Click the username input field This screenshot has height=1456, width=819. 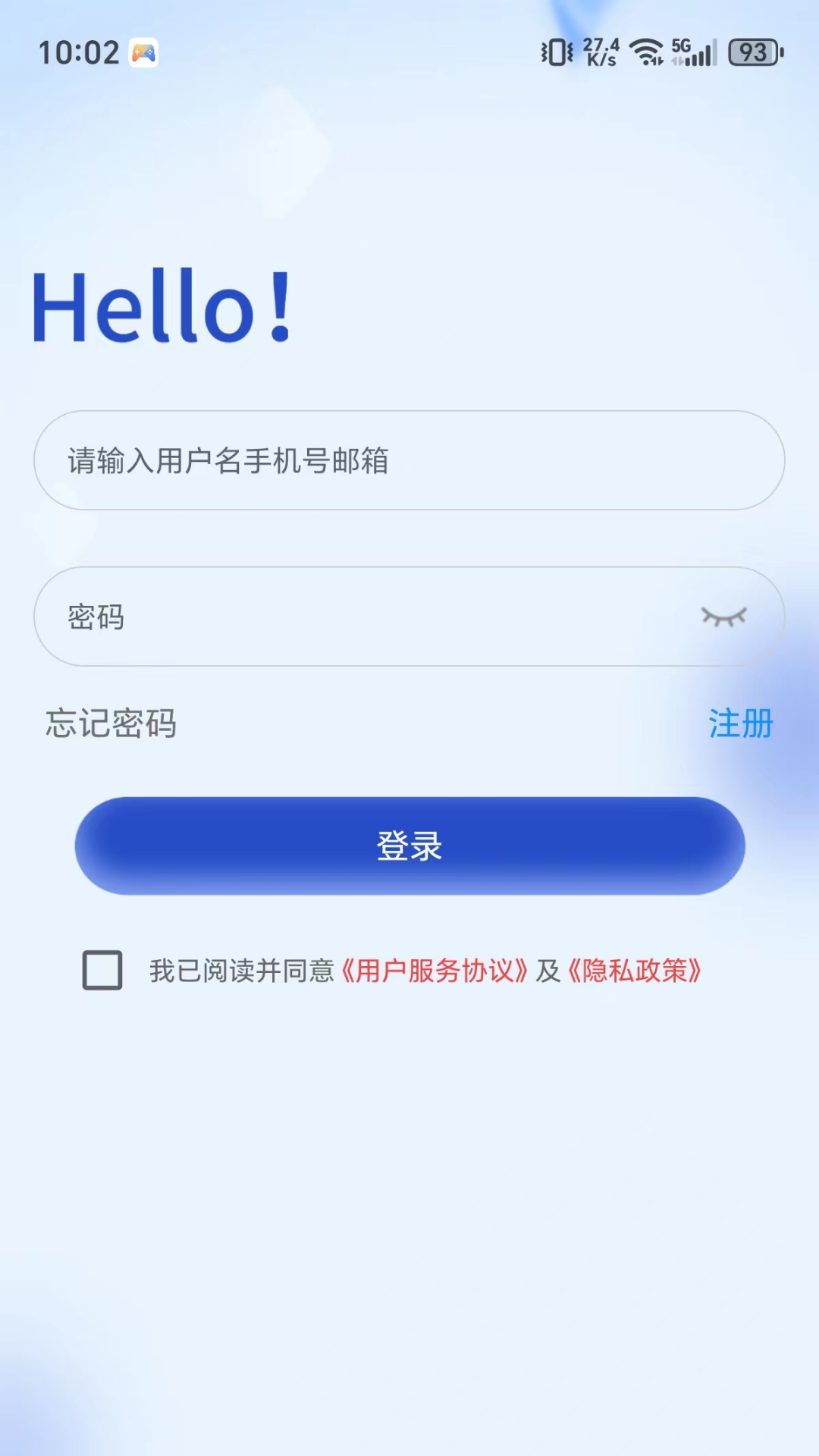[409, 461]
